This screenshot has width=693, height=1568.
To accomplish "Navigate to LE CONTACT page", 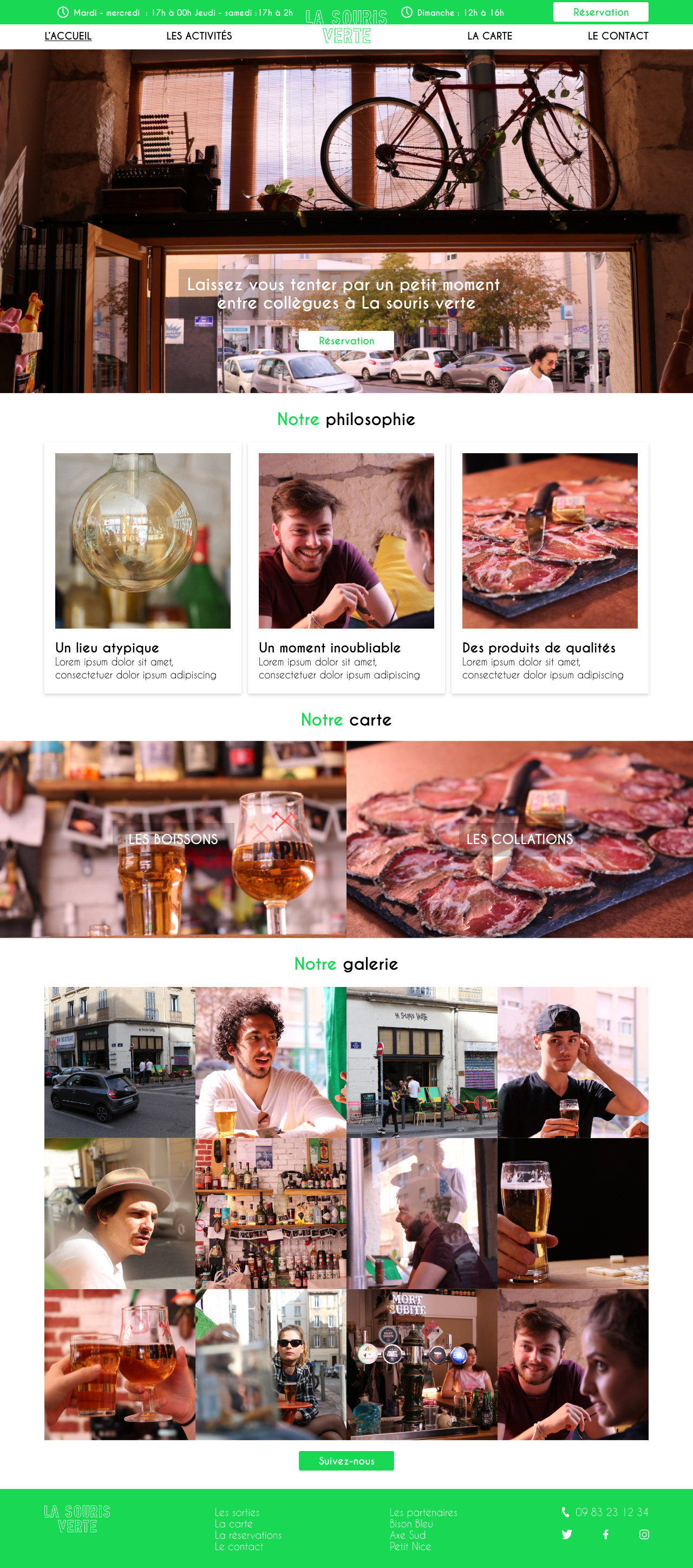I will (x=618, y=36).
